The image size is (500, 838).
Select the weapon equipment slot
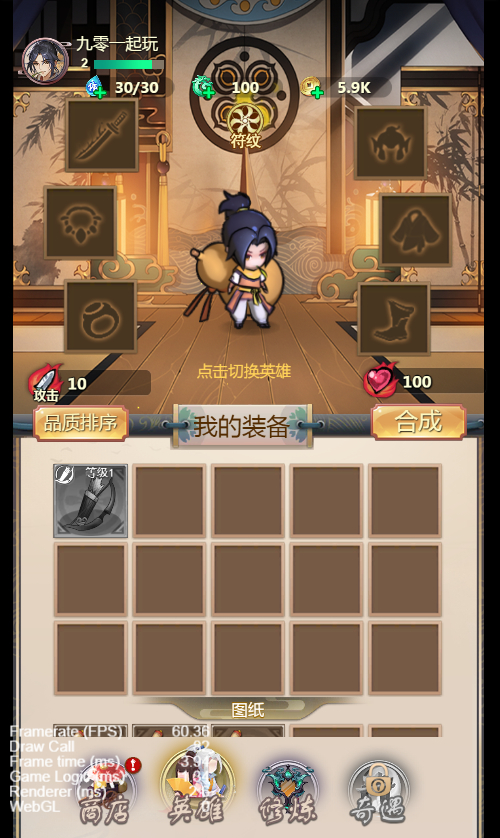(x=101, y=135)
